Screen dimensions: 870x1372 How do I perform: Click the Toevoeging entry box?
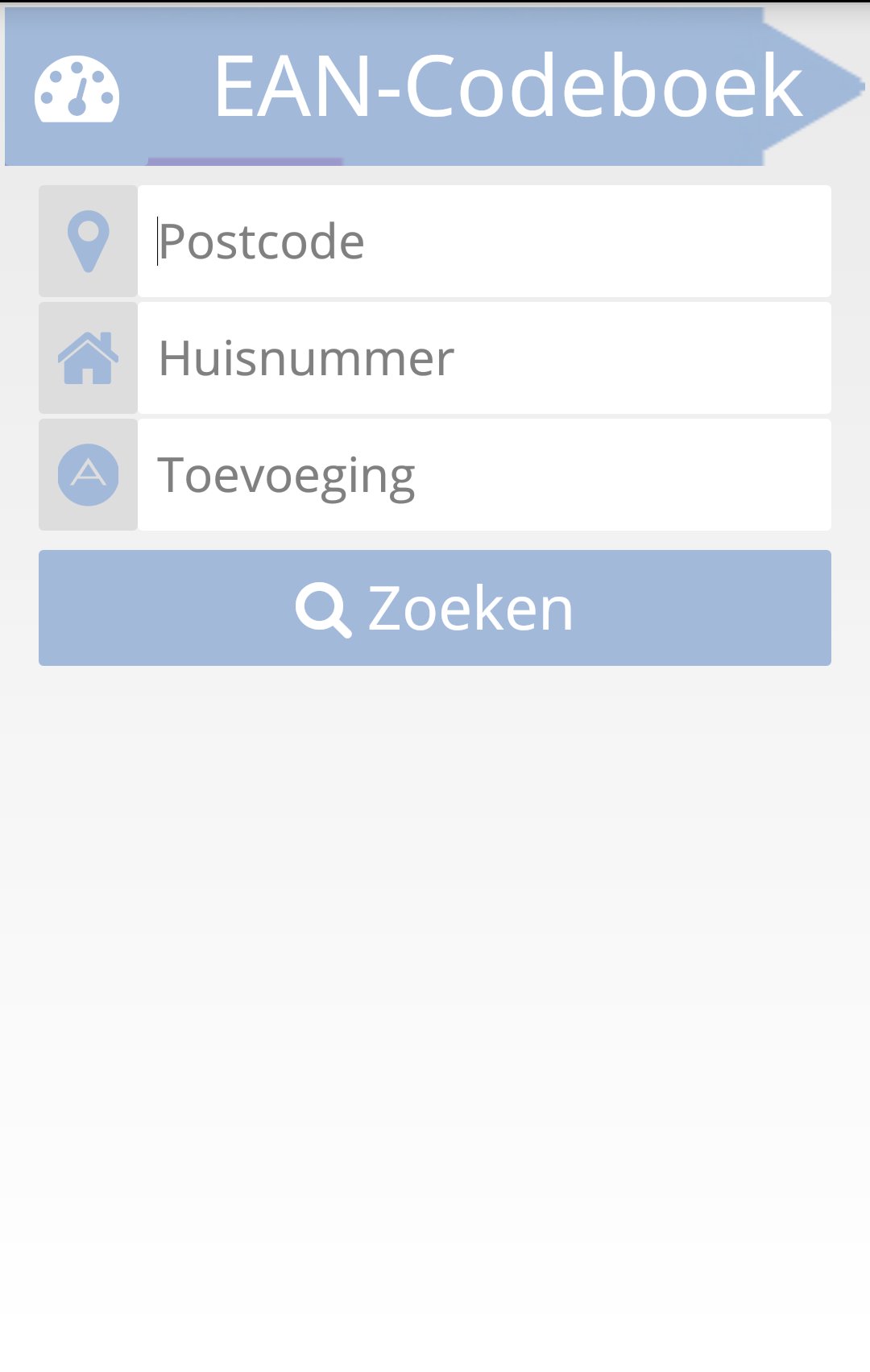coord(483,474)
